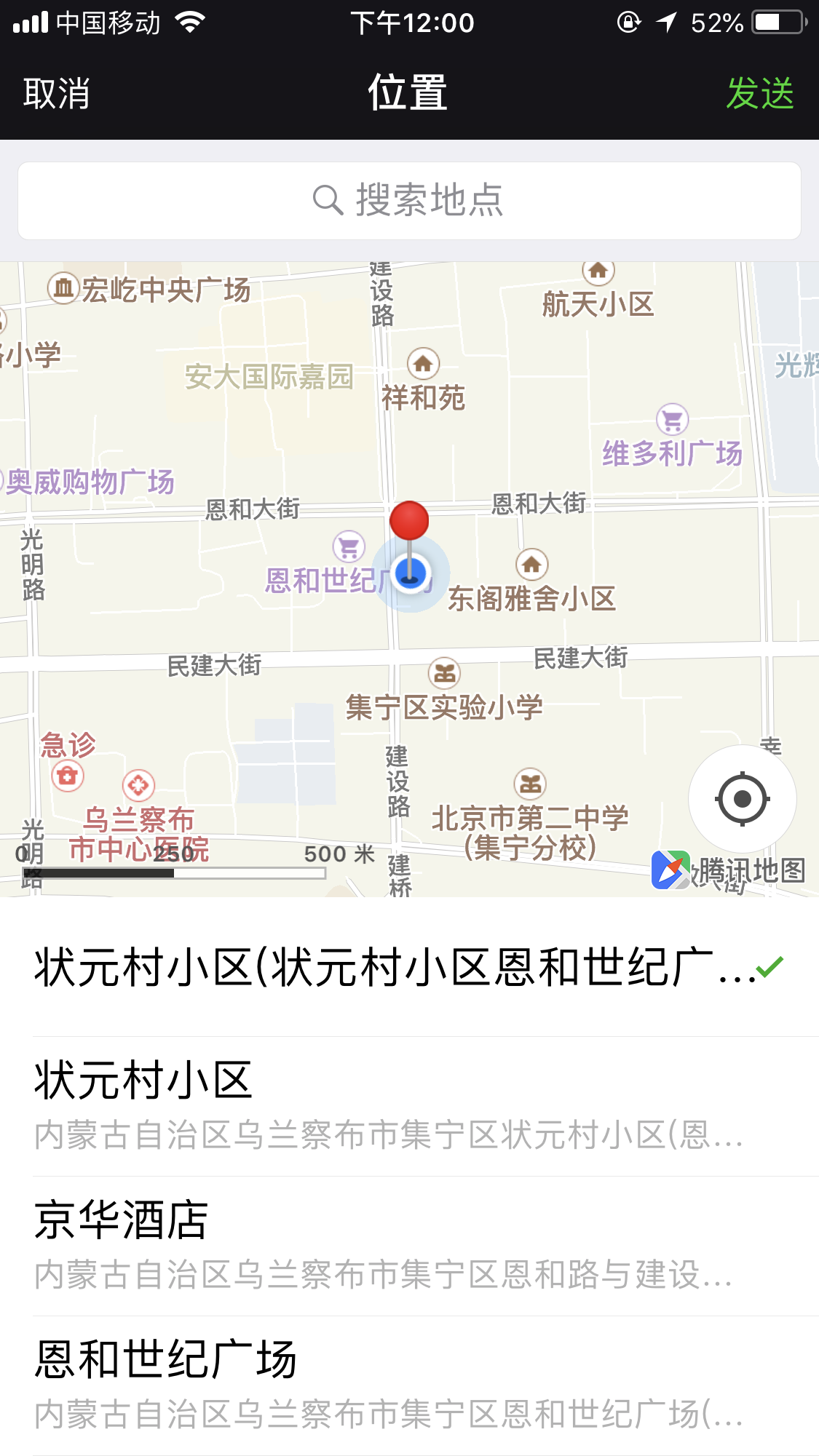Recenter map with the locate-me button
The height and width of the screenshot is (1456, 819).
(x=742, y=799)
